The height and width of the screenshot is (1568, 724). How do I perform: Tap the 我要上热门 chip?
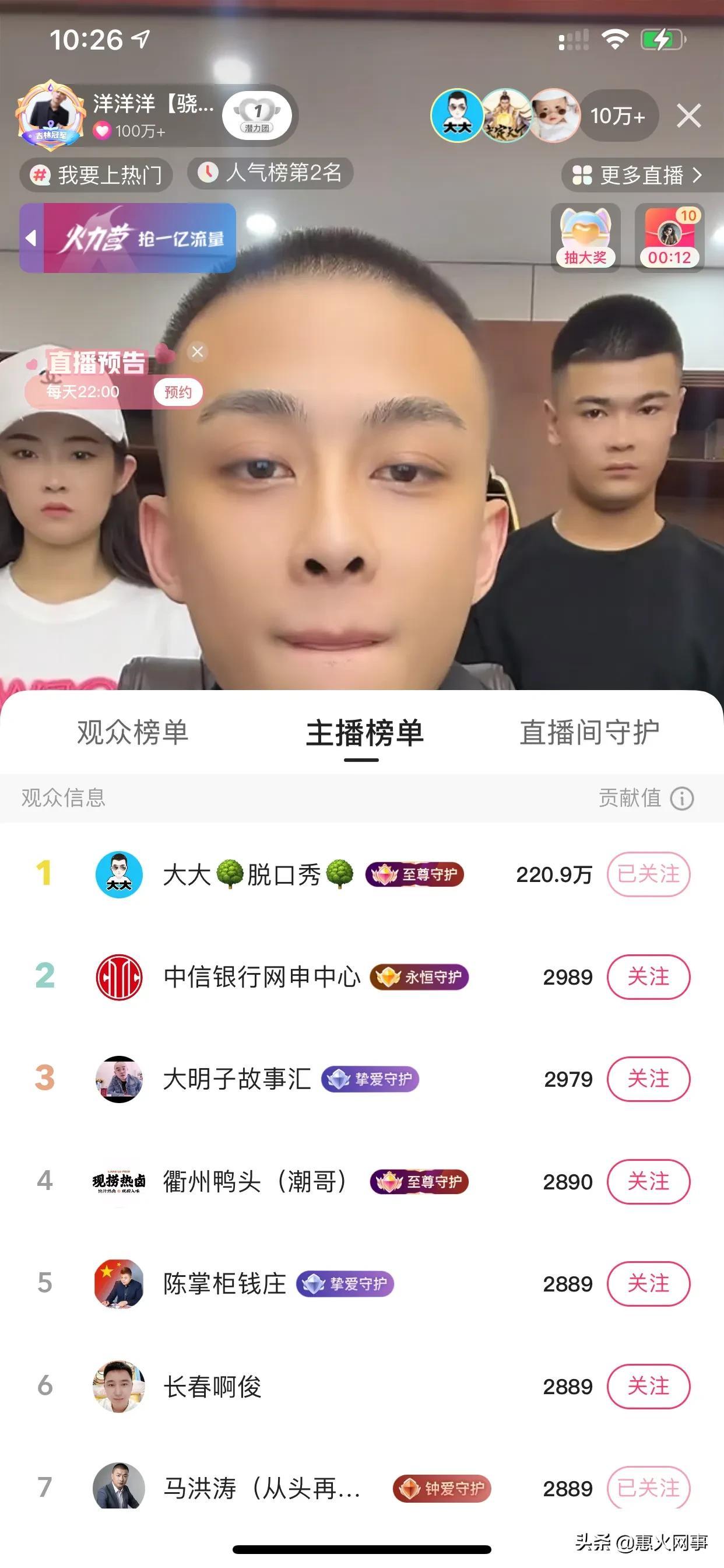(x=97, y=176)
